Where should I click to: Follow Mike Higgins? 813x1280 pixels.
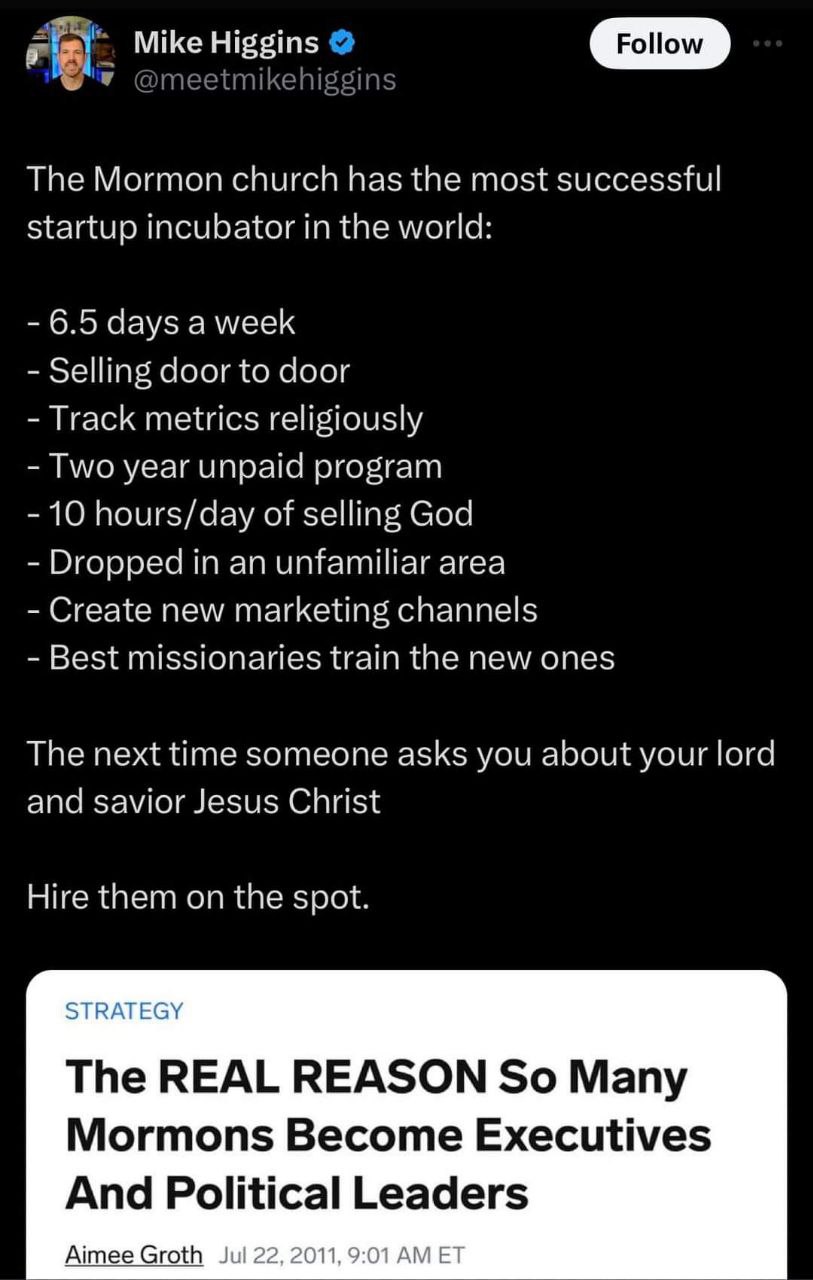(659, 44)
